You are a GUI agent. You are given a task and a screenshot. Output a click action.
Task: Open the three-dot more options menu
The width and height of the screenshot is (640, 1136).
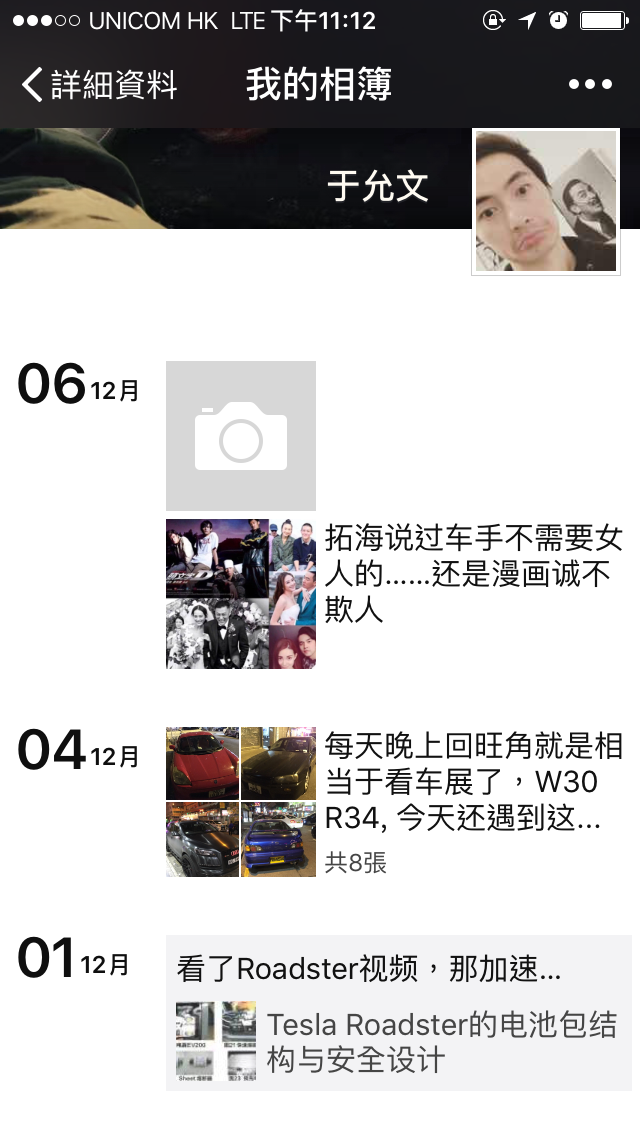(x=590, y=85)
